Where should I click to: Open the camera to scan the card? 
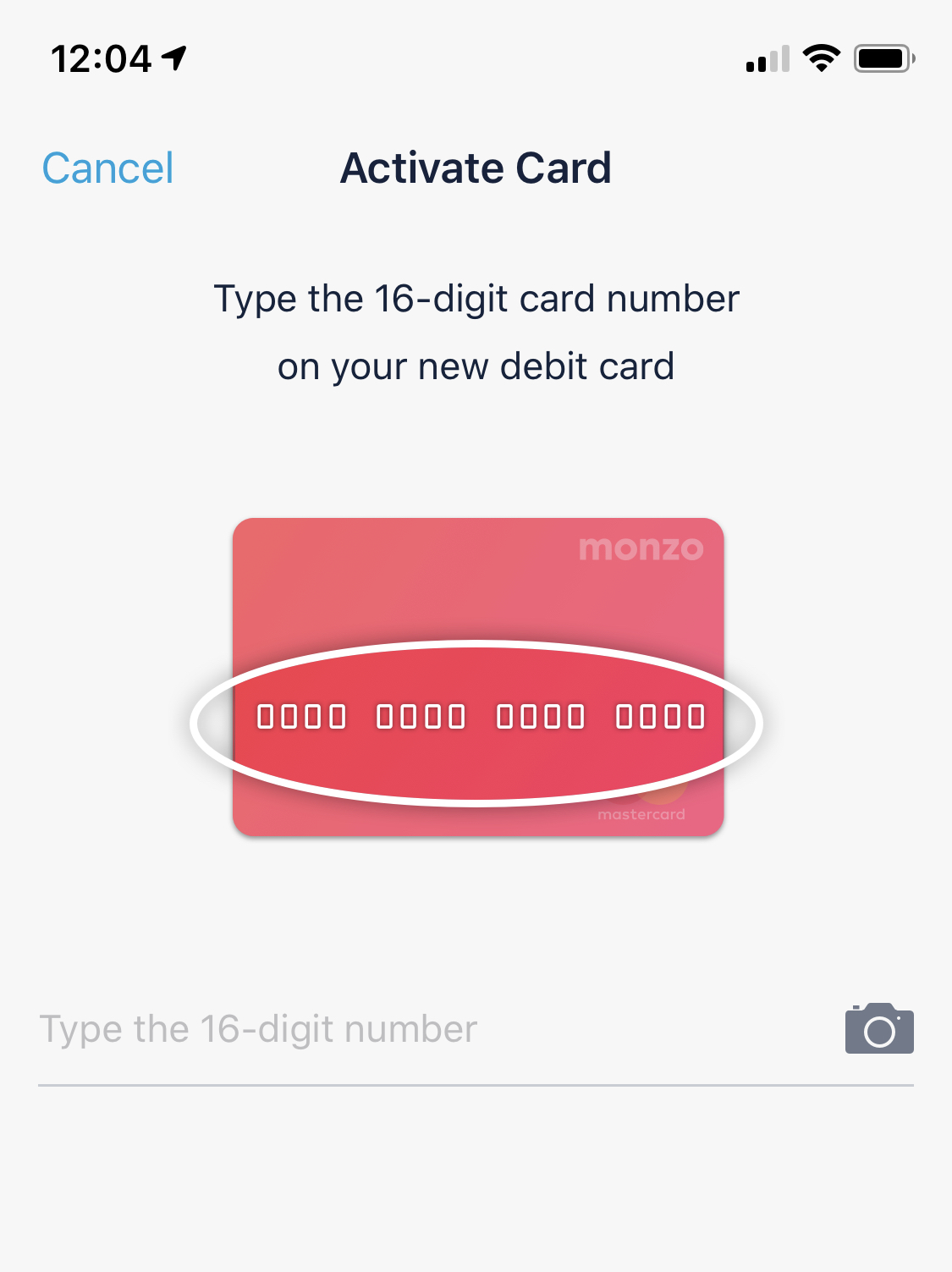pos(879,1029)
